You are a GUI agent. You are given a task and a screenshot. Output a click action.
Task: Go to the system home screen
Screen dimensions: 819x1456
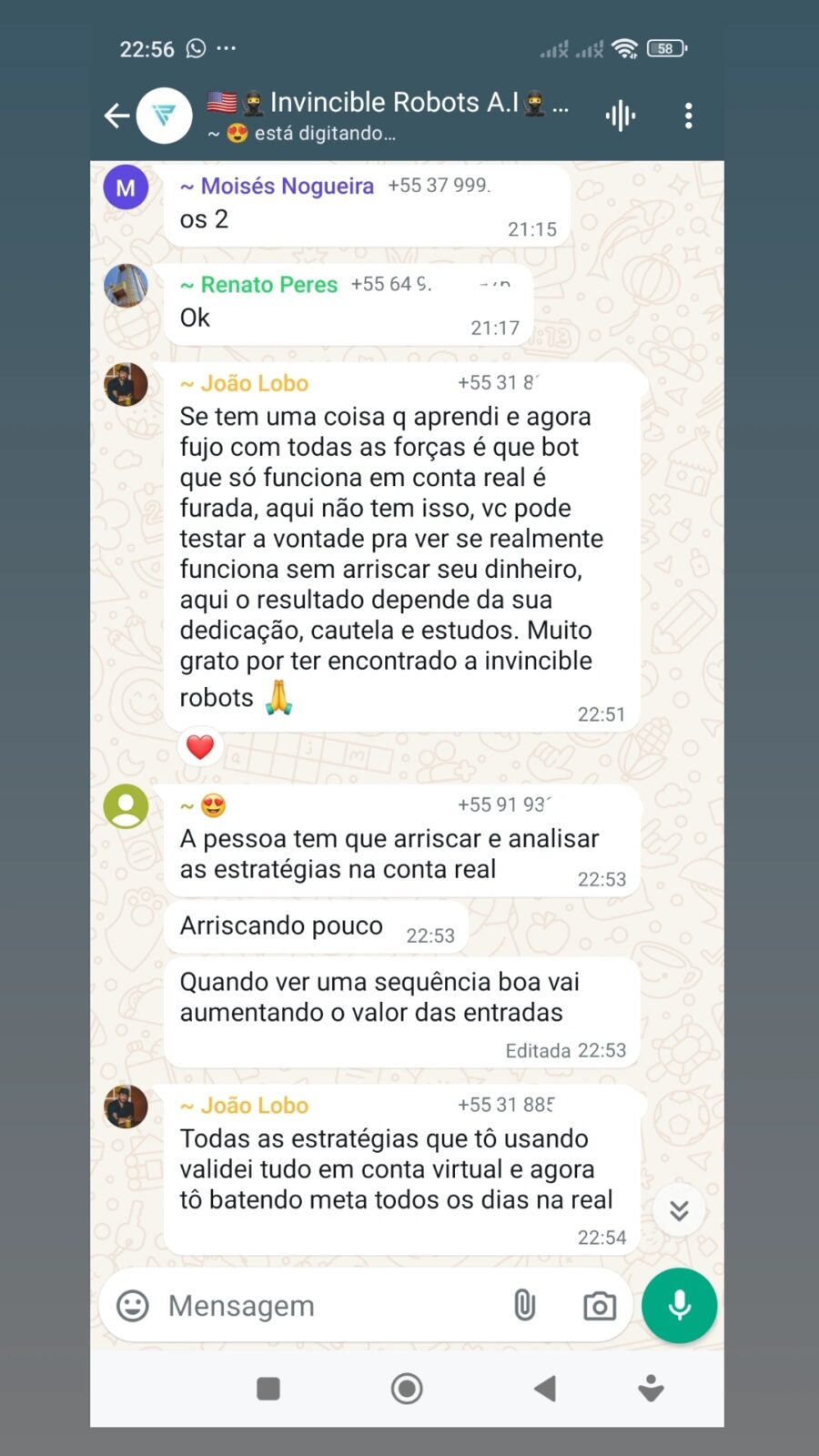[407, 1389]
